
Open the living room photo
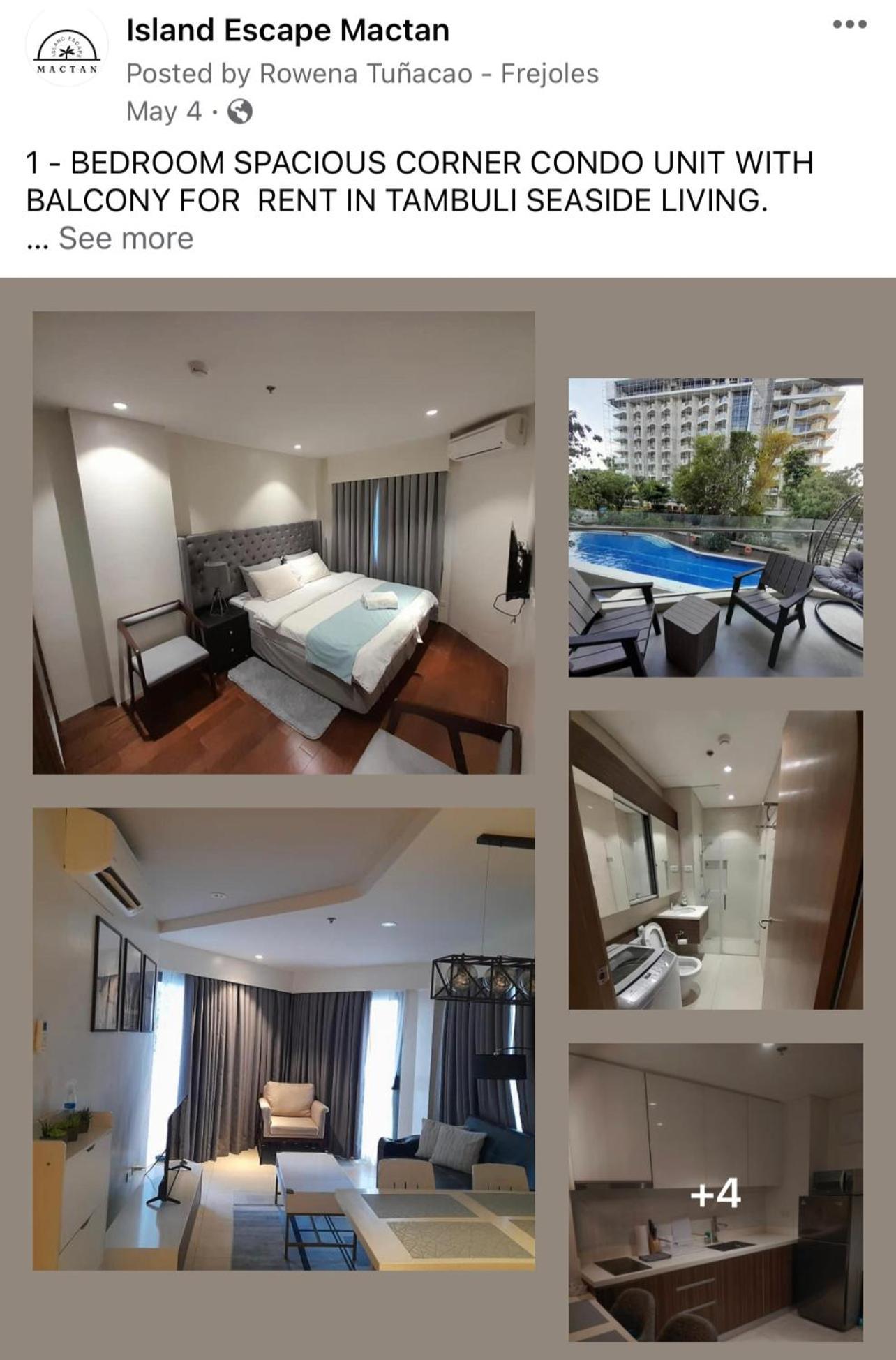coord(283,1039)
